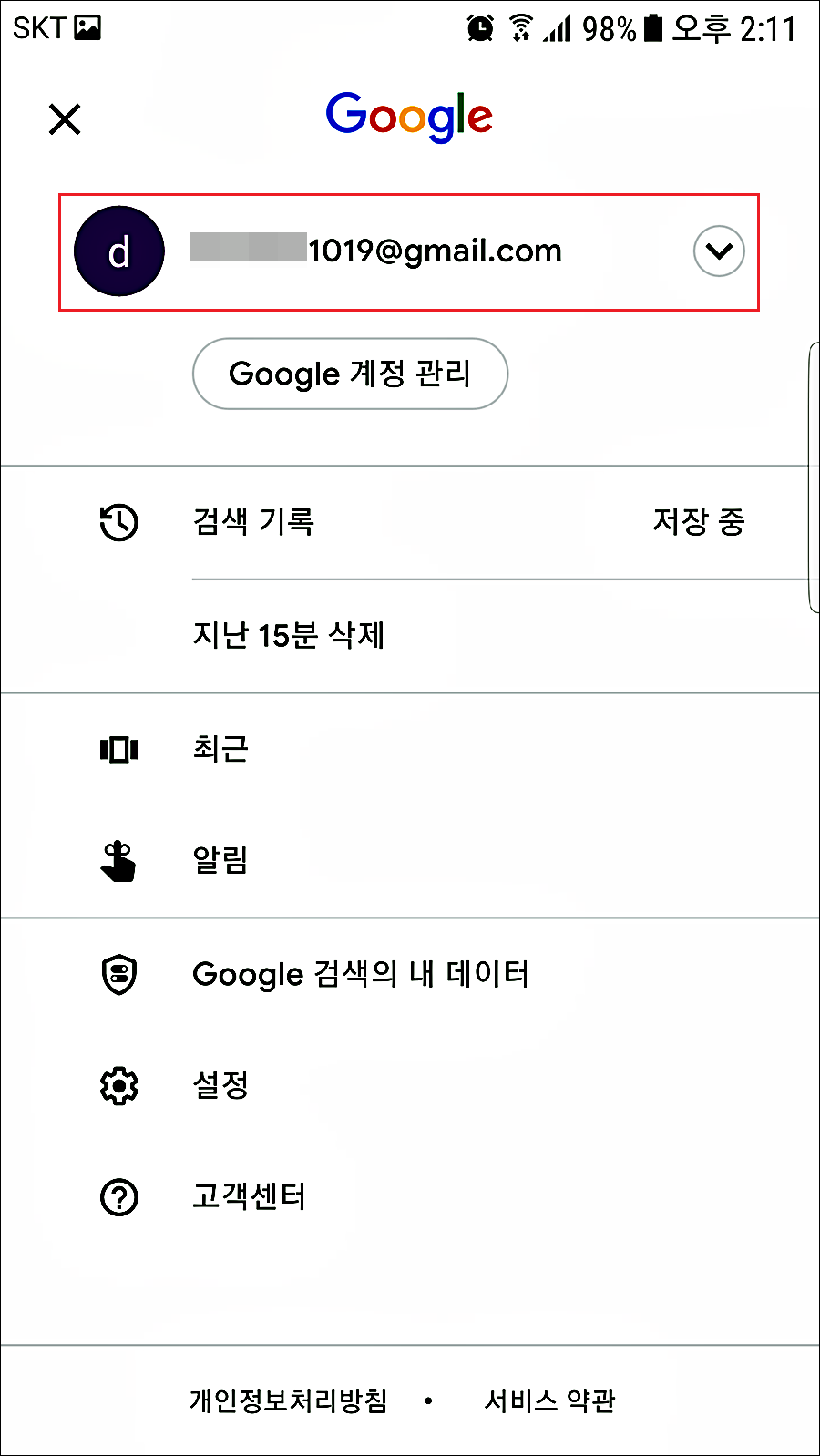Tap 지난 15분 삭제 to delete recent history
The width and height of the screenshot is (820, 1456).
(x=290, y=635)
